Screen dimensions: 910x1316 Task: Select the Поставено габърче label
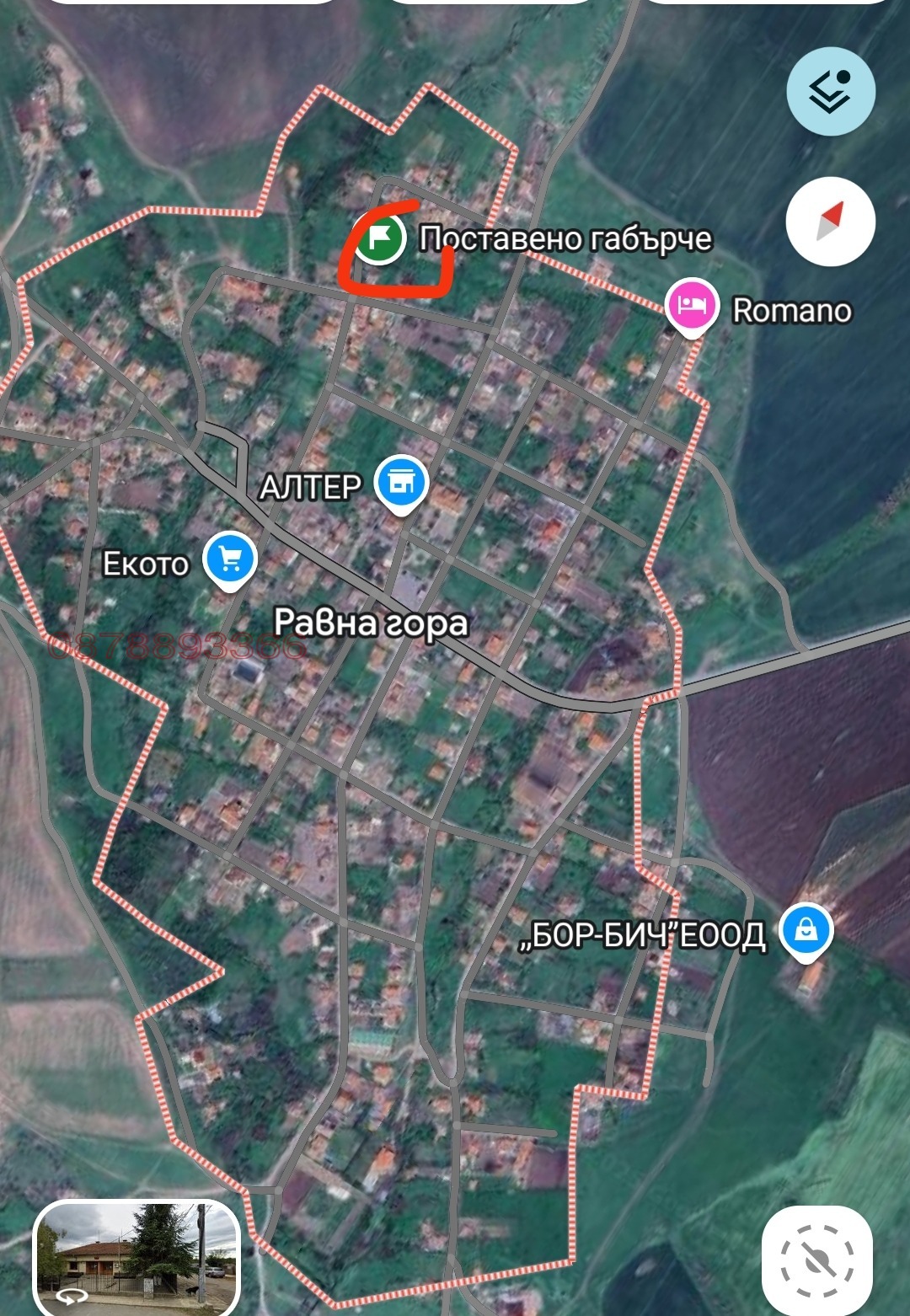tap(565, 239)
